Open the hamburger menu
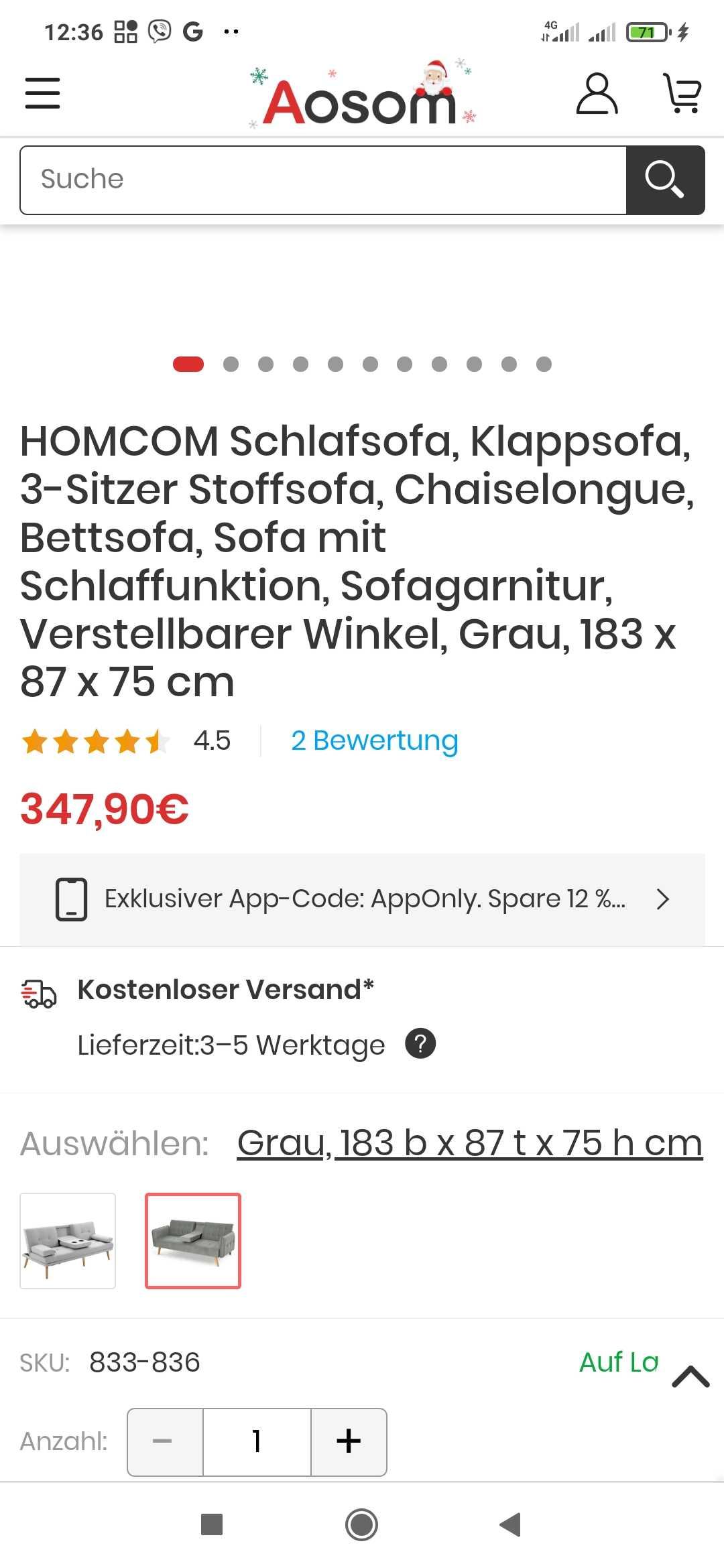The image size is (724, 1568). click(42, 93)
